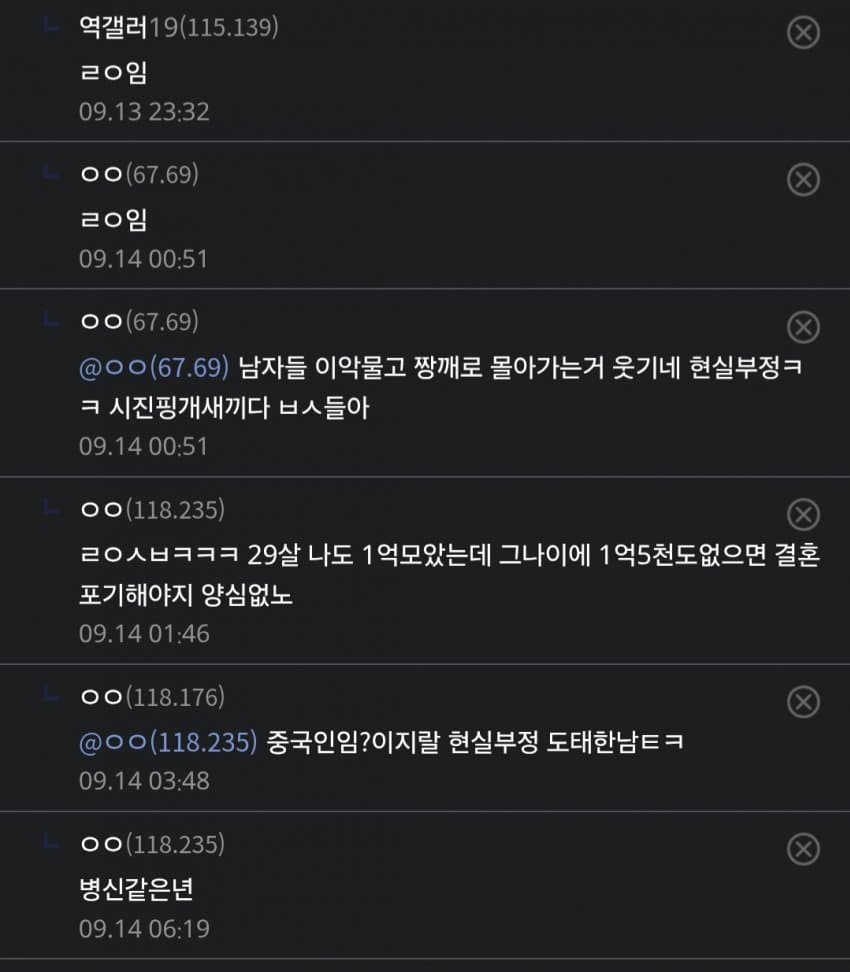Viewport: 850px width, 972px height.
Task: Open commenter 역갤러19(115.139)'s nickname
Action: pos(179,27)
